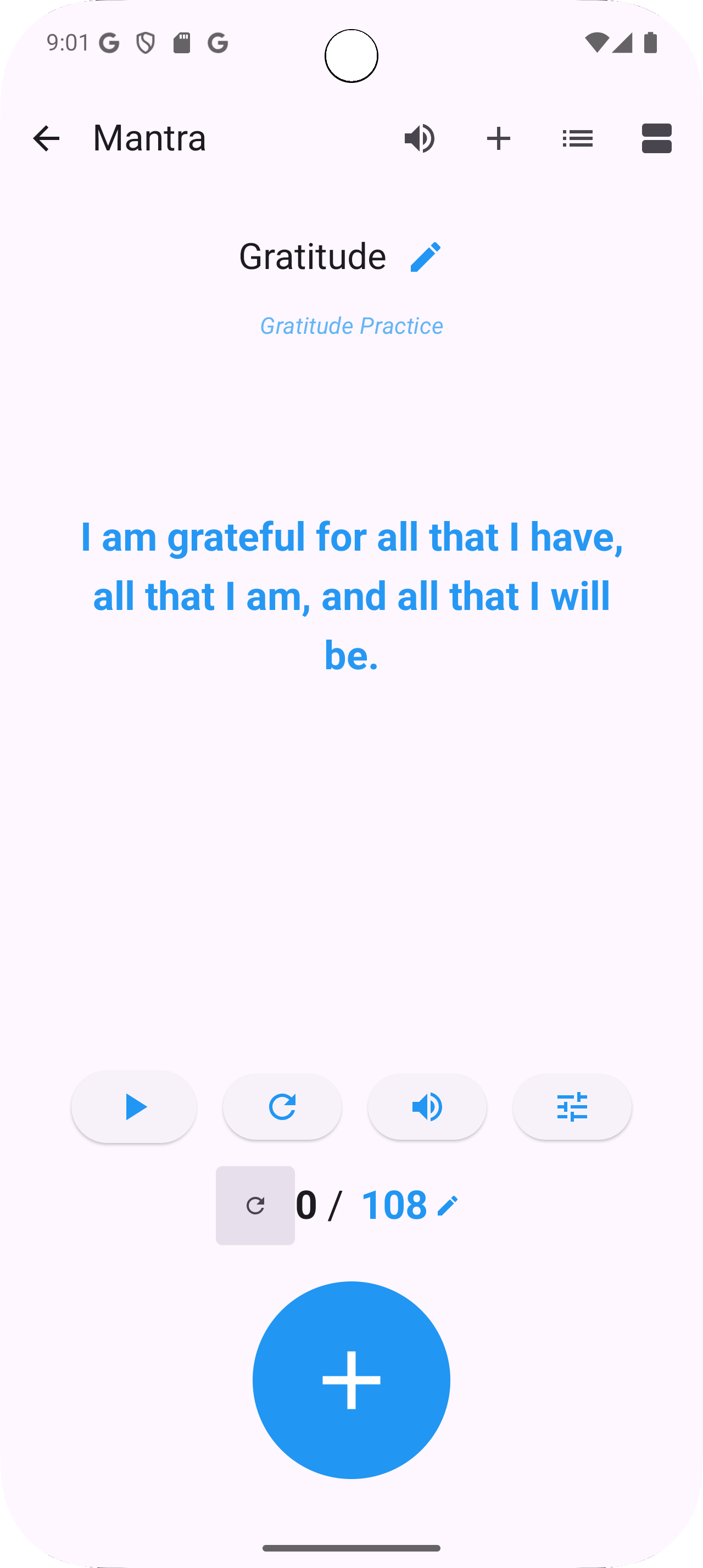Reset the counter with the gray refresh icon
Screen dimensions: 703x1568
click(255, 1205)
